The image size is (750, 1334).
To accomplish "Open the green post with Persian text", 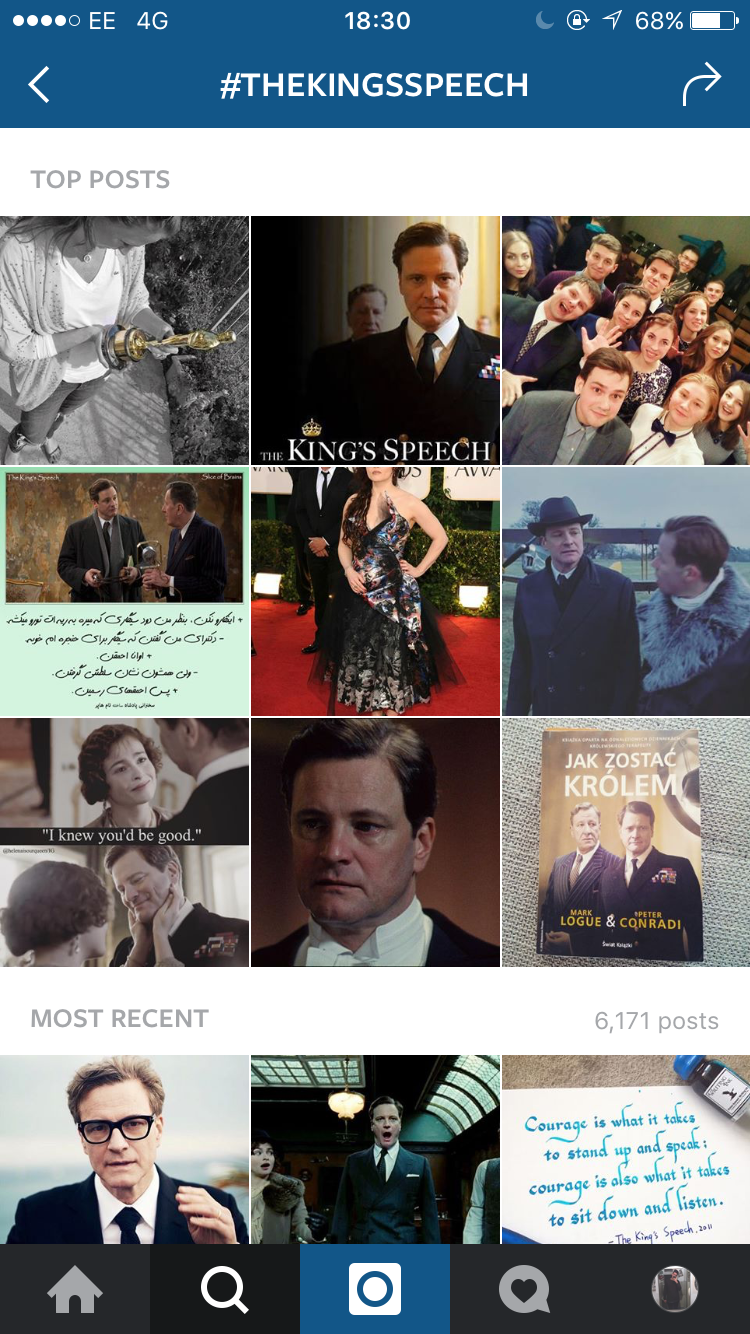I will [124, 591].
